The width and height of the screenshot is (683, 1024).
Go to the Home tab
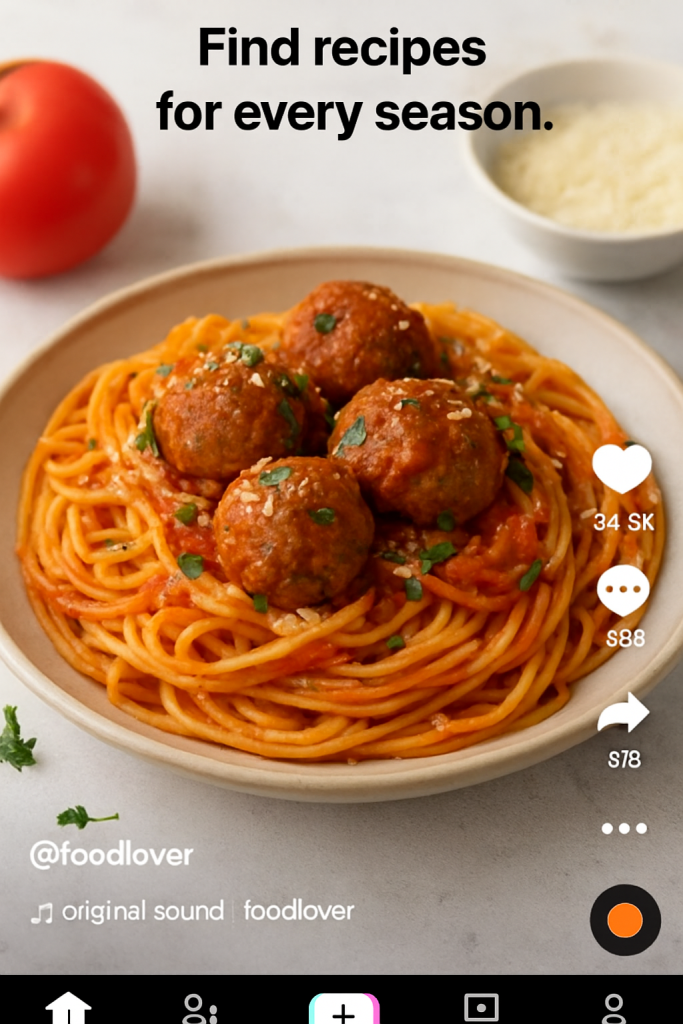pyautogui.click(x=68, y=1008)
